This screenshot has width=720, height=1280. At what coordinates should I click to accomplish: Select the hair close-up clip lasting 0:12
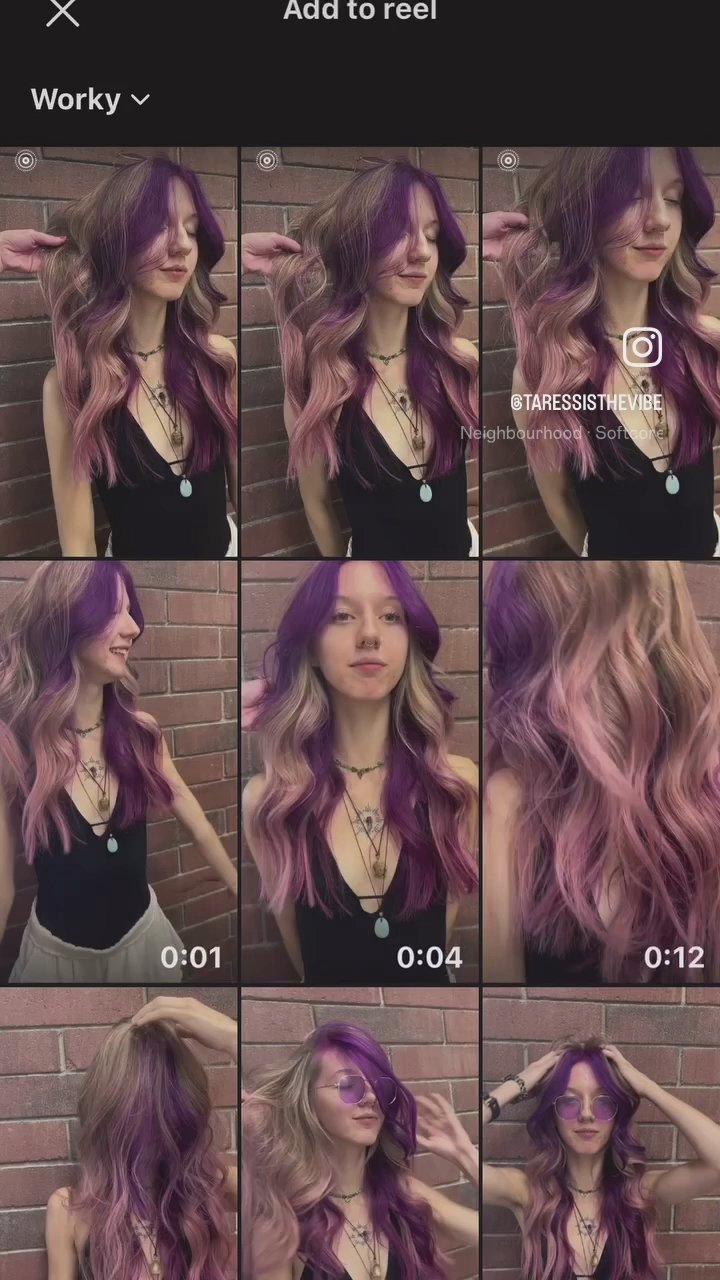tap(601, 771)
